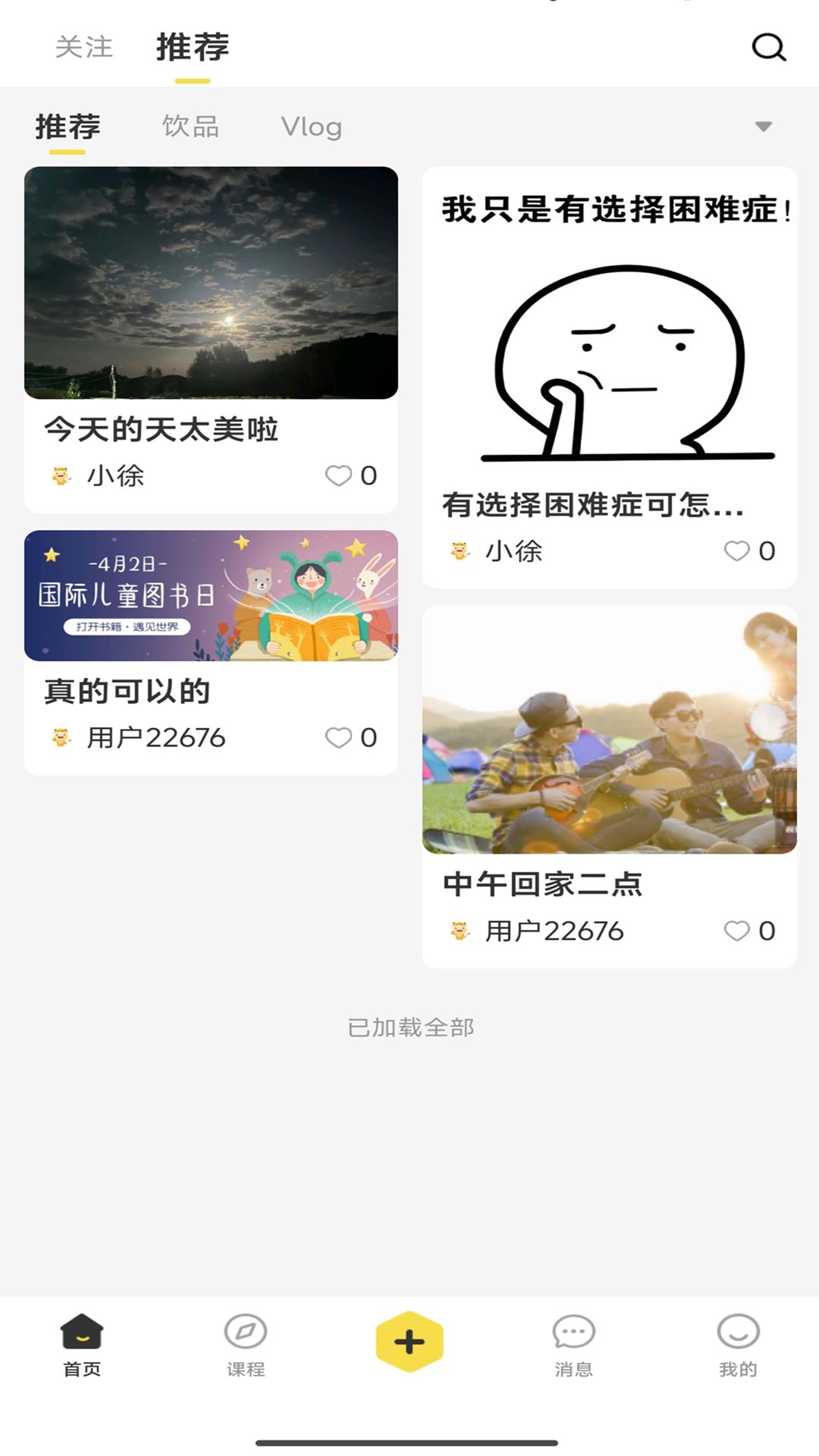Switch to the Vlog category

point(311,127)
